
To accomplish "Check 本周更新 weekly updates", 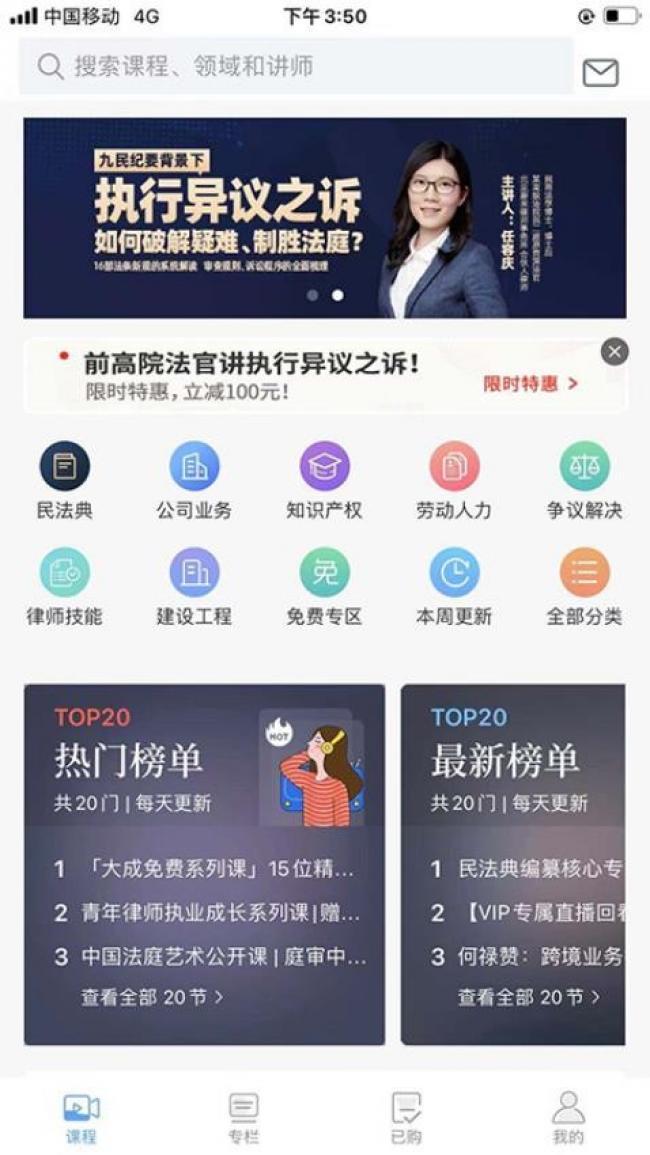I will [x=454, y=587].
